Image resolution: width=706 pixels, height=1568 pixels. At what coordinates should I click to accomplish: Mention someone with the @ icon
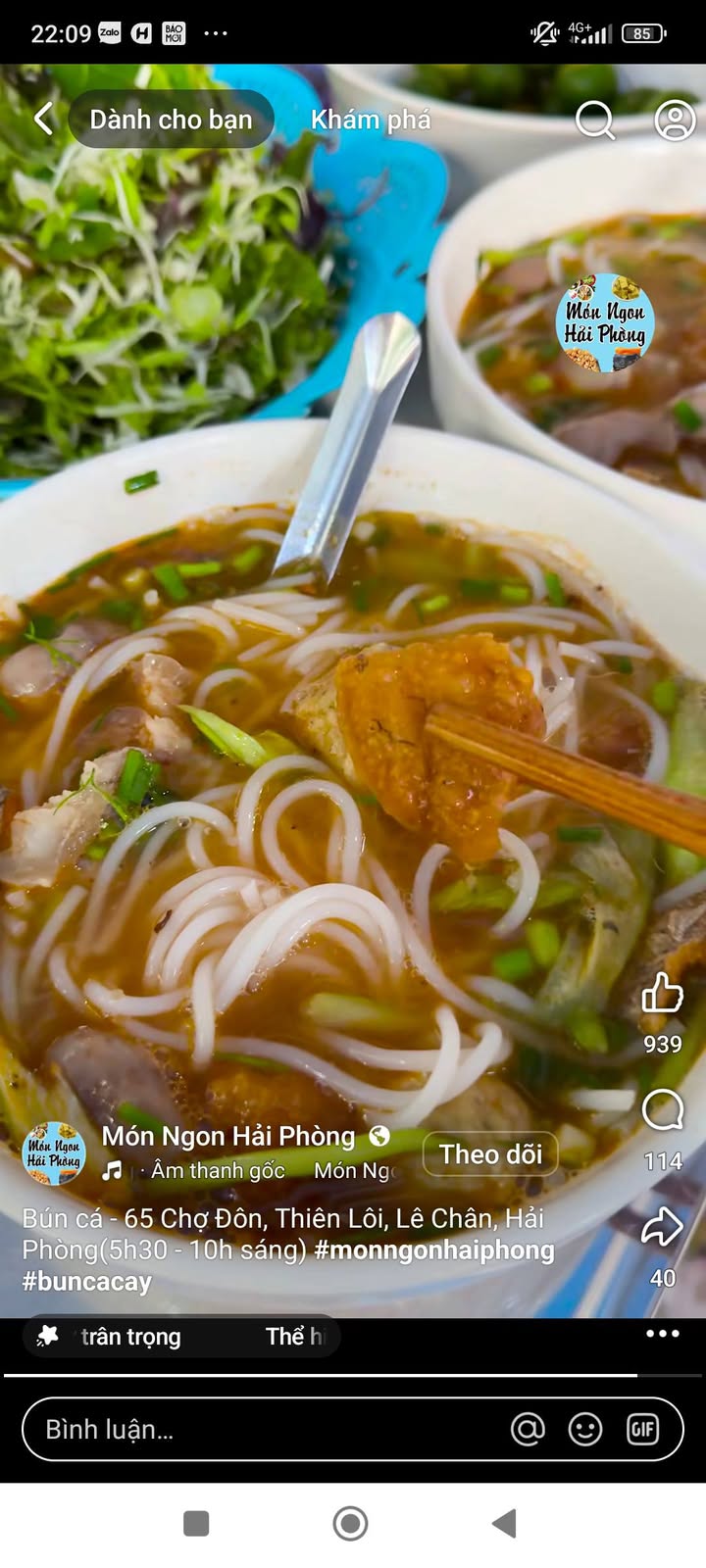528,1430
